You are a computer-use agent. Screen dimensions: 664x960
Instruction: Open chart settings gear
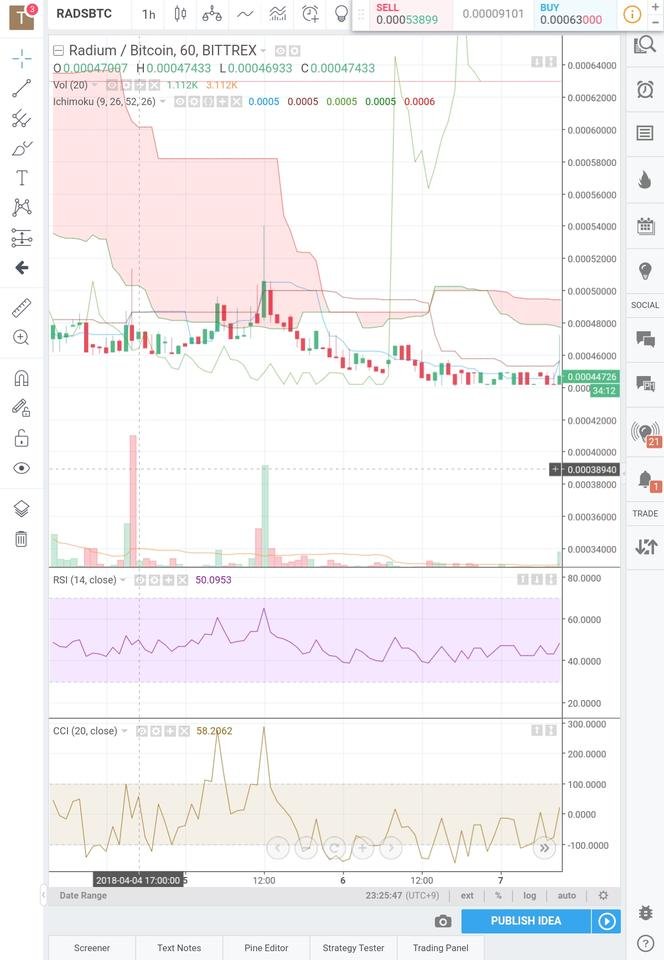coord(603,896)
